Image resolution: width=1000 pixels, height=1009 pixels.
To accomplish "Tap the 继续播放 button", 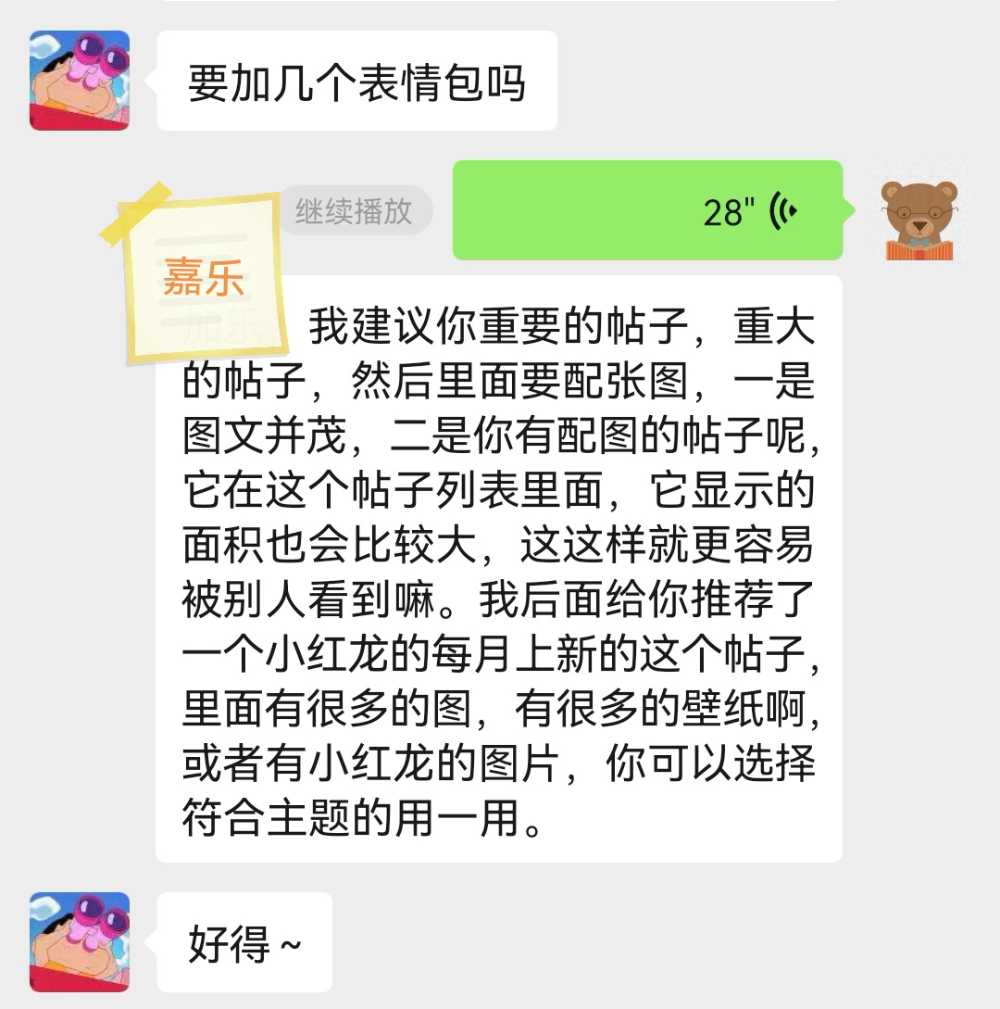I will (354, 211).
